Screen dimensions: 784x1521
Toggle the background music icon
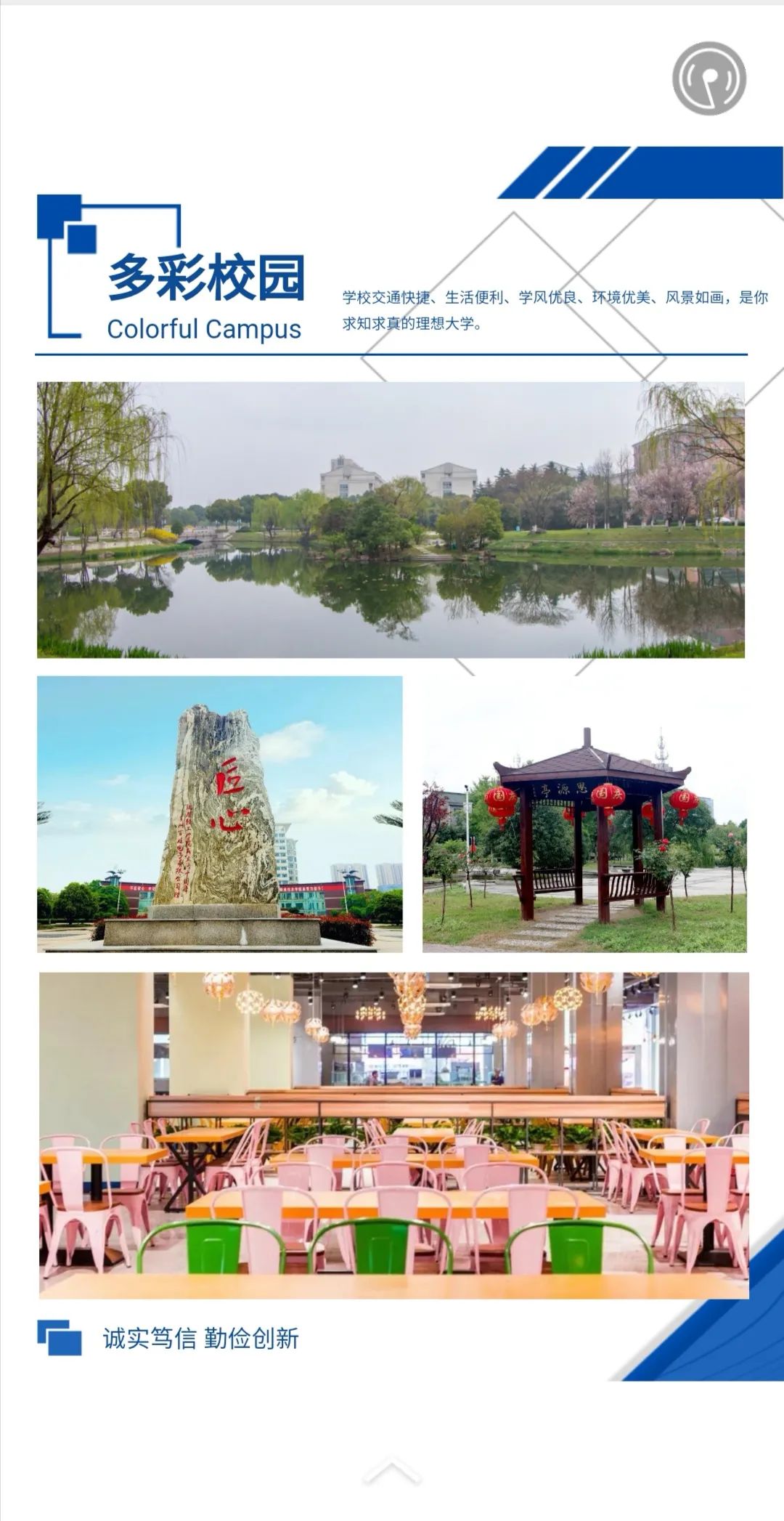(x=709, y=78)
